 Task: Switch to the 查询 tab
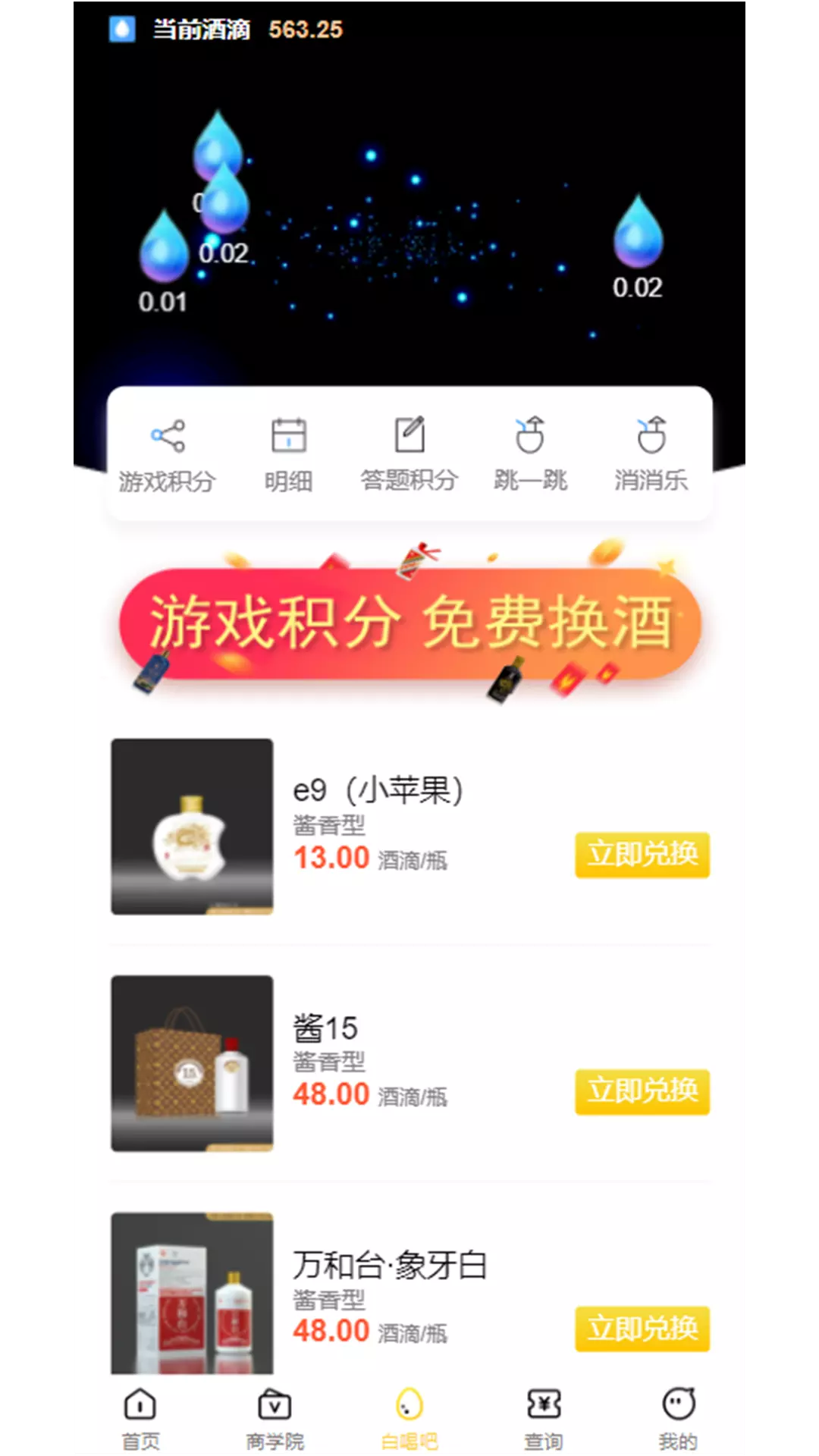coord(544,1418)
